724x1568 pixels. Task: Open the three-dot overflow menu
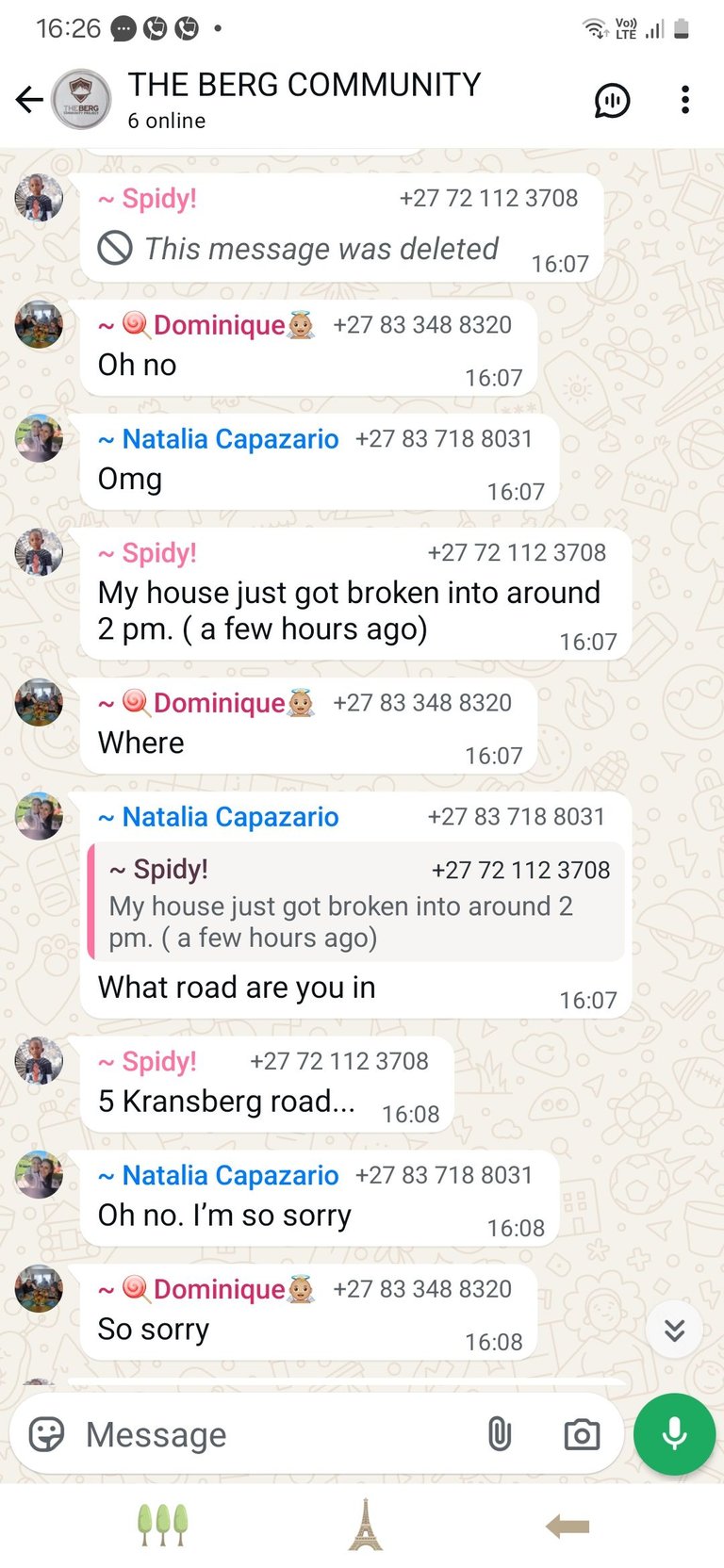tap(685, 100)
